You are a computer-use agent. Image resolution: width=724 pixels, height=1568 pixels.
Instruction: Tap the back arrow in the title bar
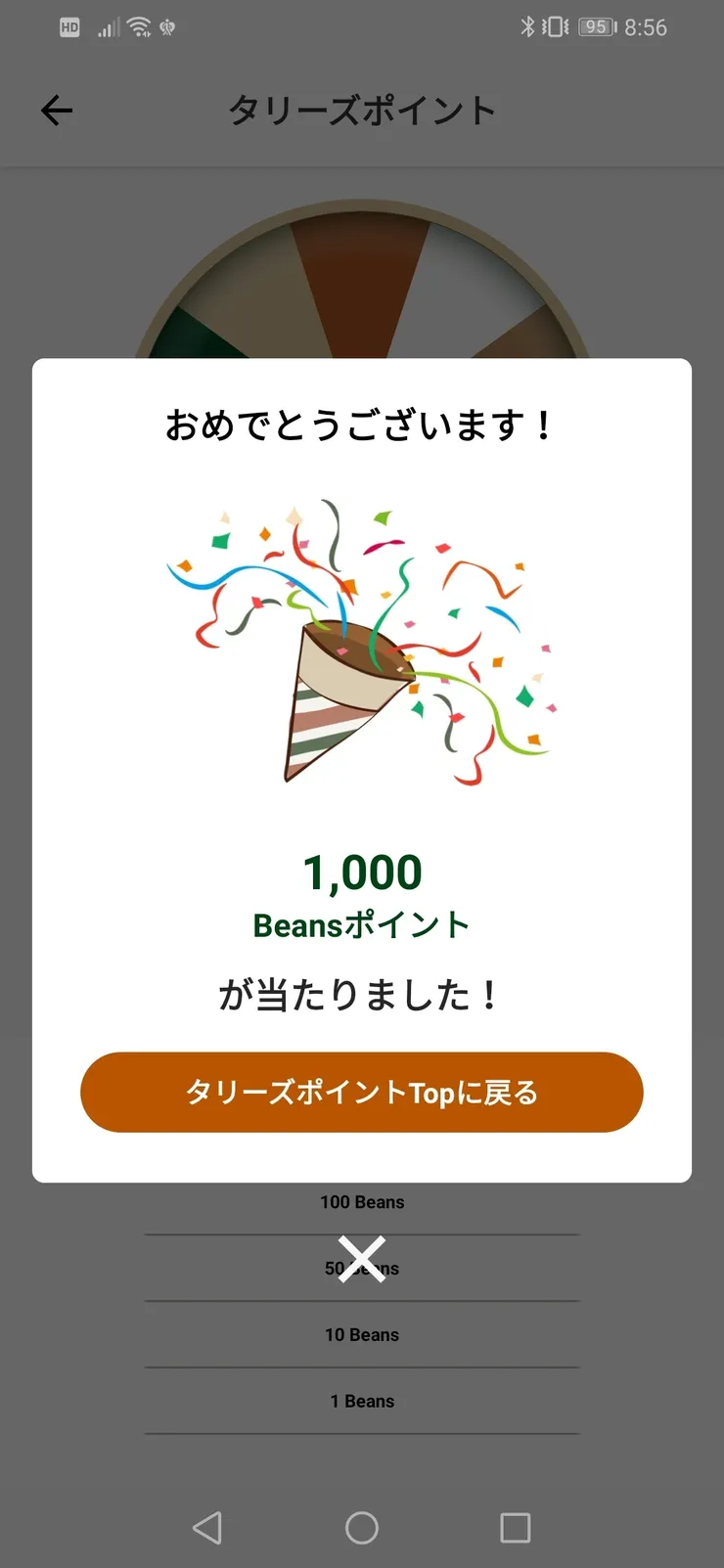point(56,110)
